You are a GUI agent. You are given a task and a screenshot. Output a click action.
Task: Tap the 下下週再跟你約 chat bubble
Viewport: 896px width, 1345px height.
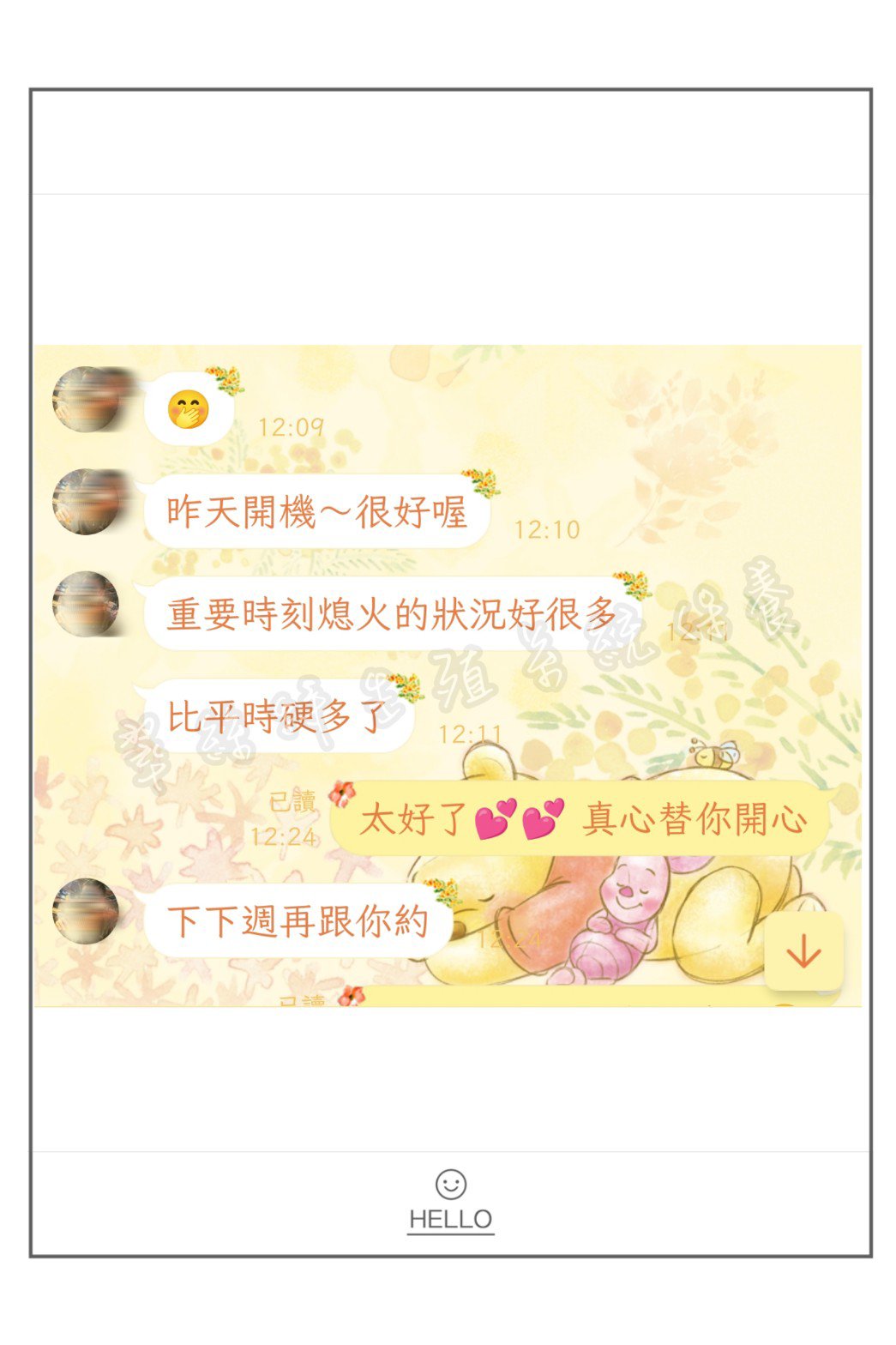pyautogui.click(x=304, y=919)
